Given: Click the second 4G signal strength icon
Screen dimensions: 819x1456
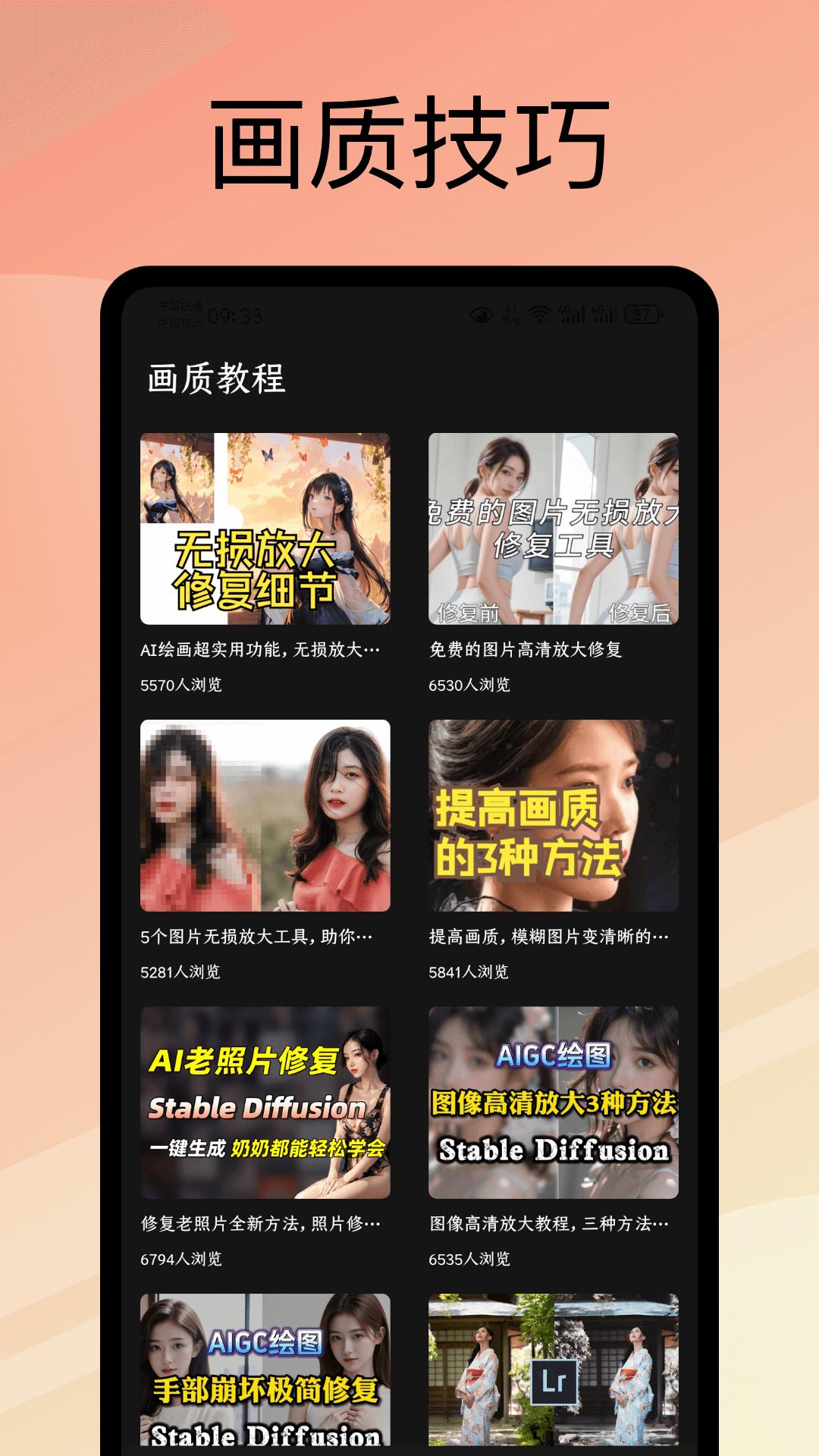Looking at the screenshot, I should [x=604, y=315].
